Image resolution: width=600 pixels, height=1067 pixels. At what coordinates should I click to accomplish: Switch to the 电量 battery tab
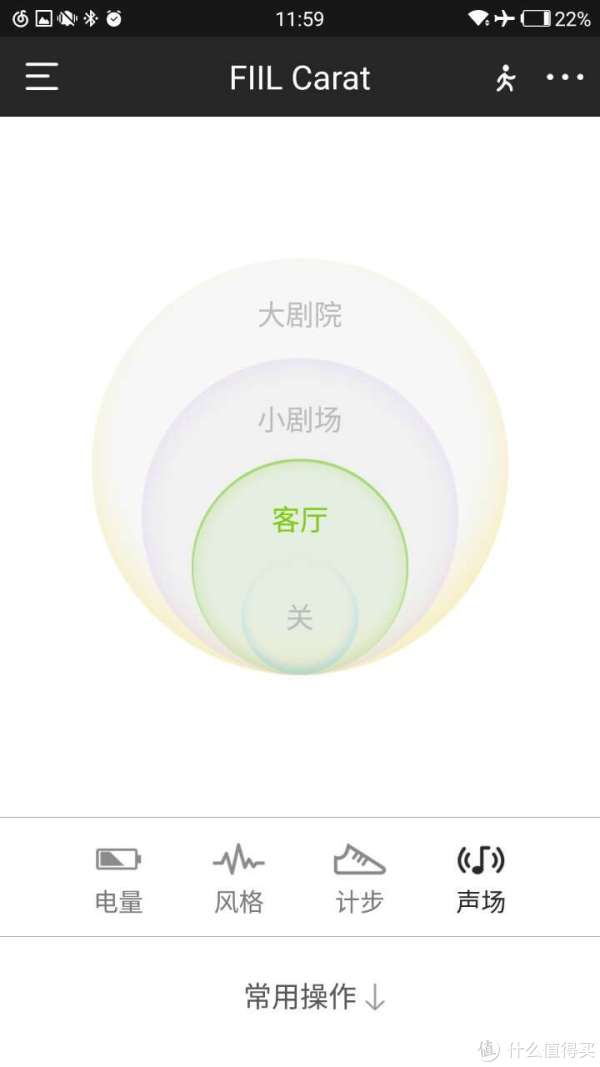pos(118,879)
